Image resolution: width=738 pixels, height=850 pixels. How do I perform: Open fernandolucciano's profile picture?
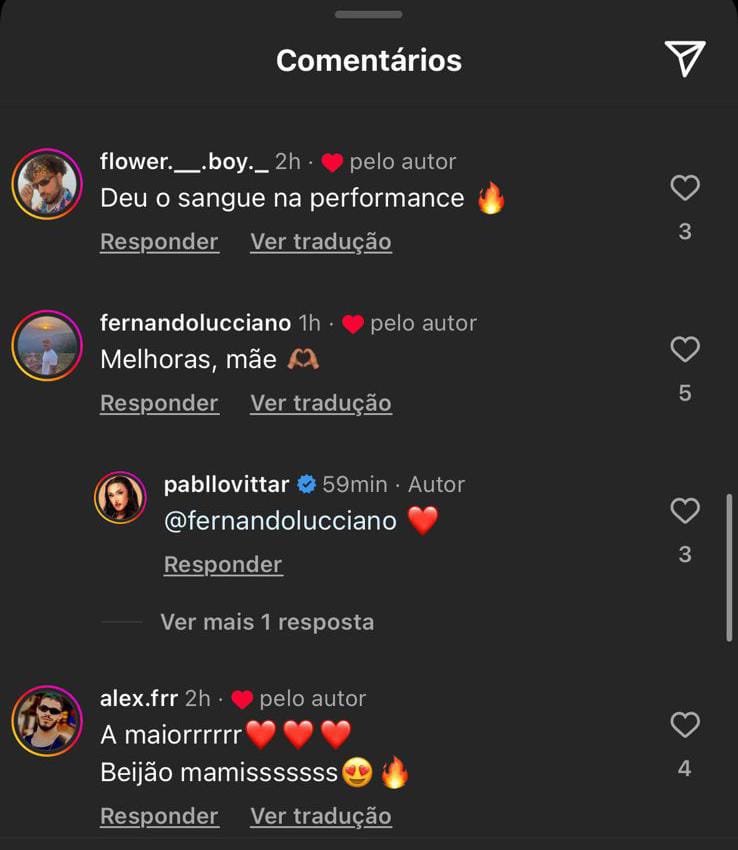coord(46,346)
